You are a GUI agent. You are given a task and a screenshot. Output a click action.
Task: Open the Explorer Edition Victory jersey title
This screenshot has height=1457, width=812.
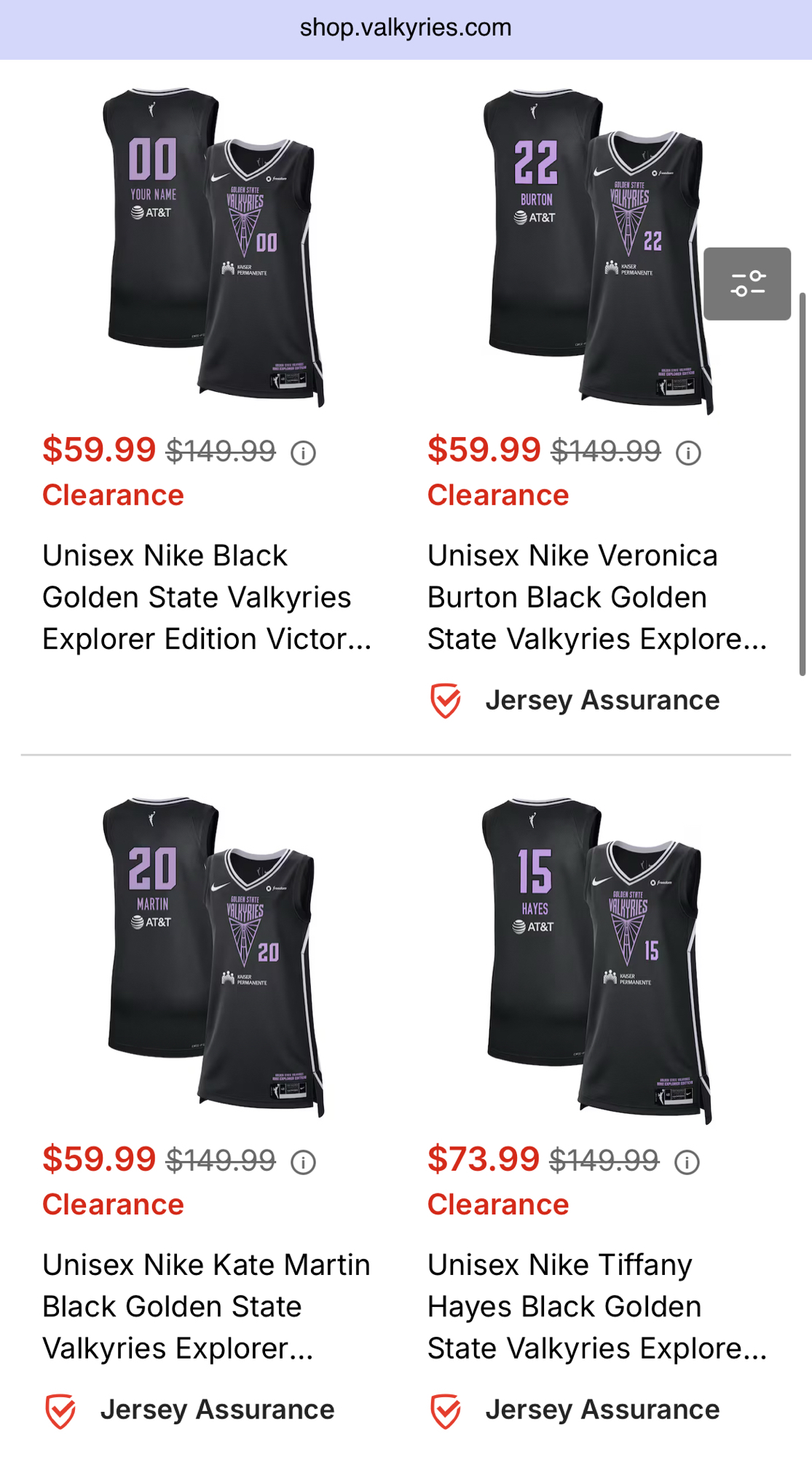point(207,597)
